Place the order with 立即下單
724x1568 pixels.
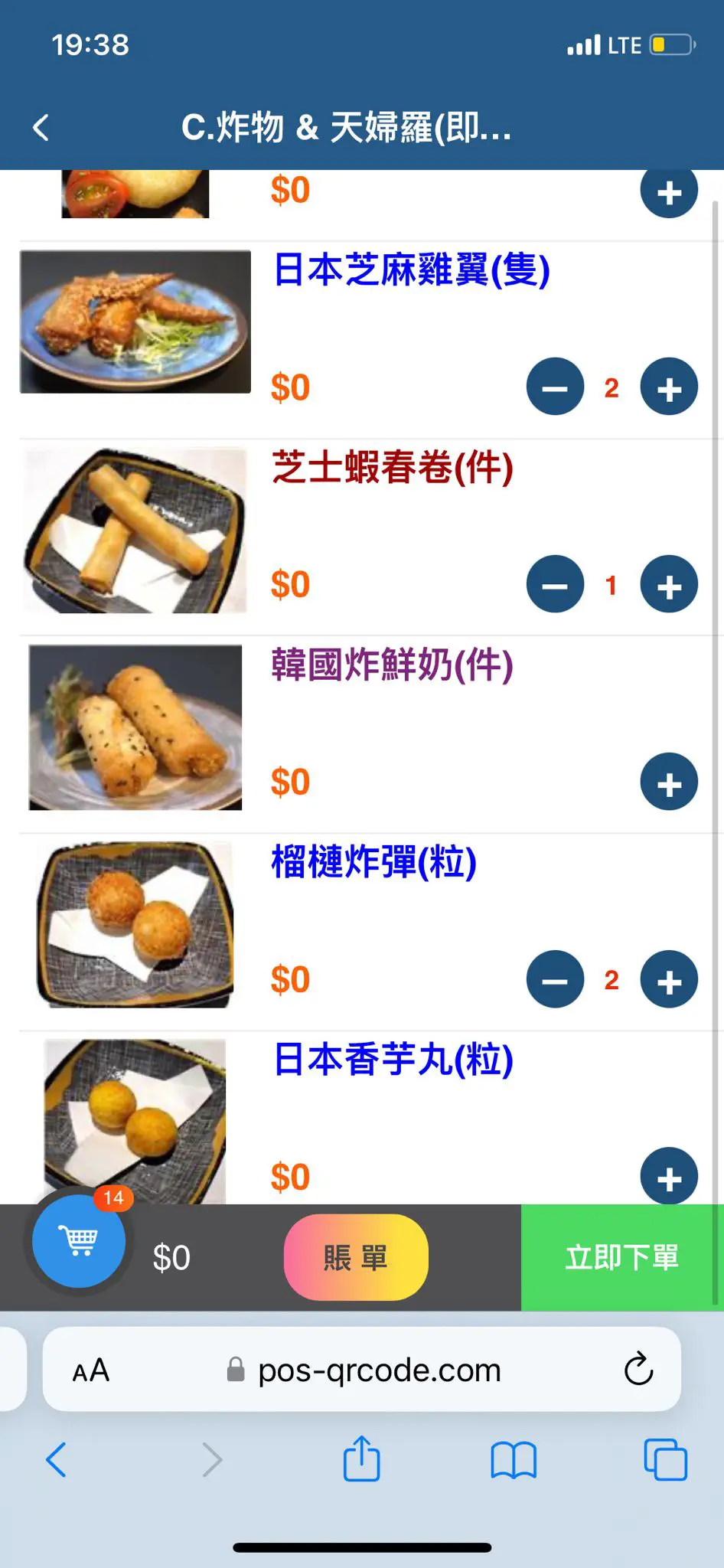(x=621, y=1257)
